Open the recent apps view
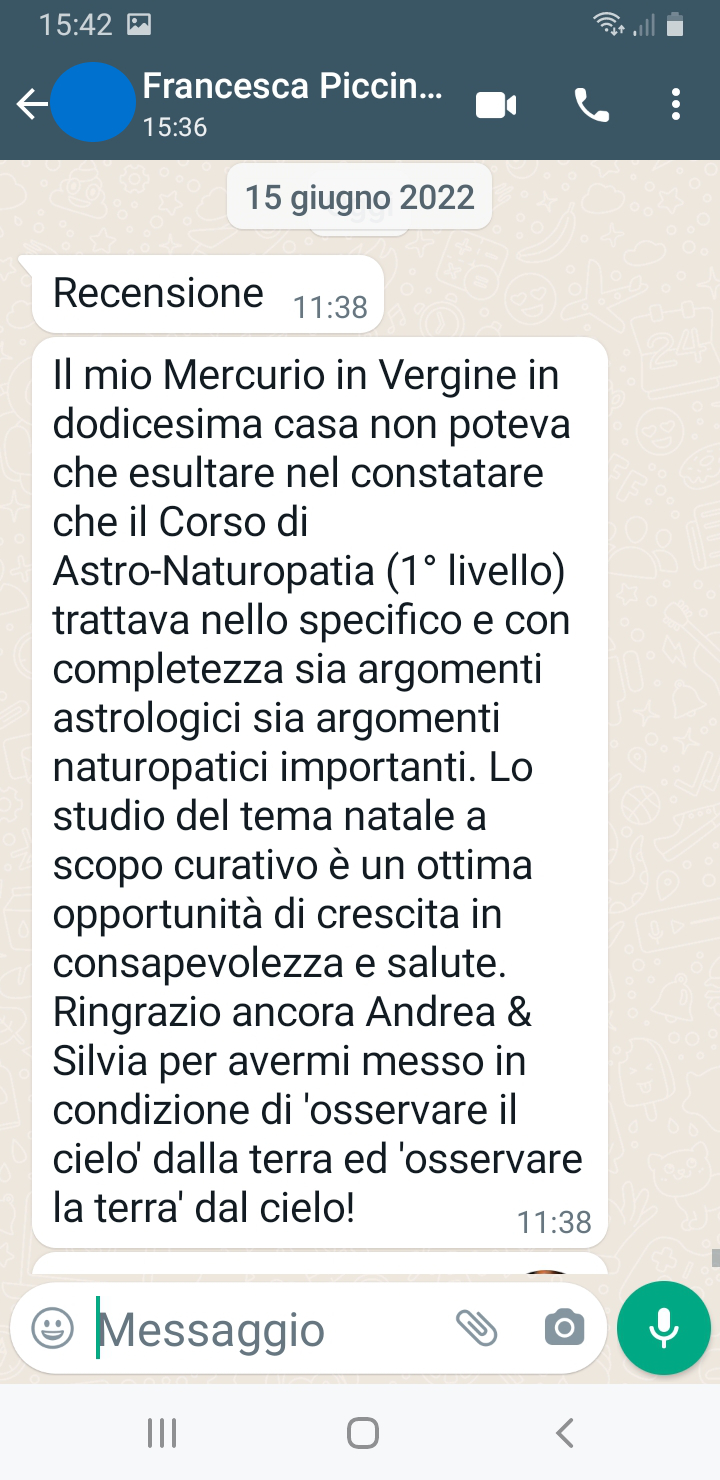This screenshot has width=720, height=1480. 162,1433
